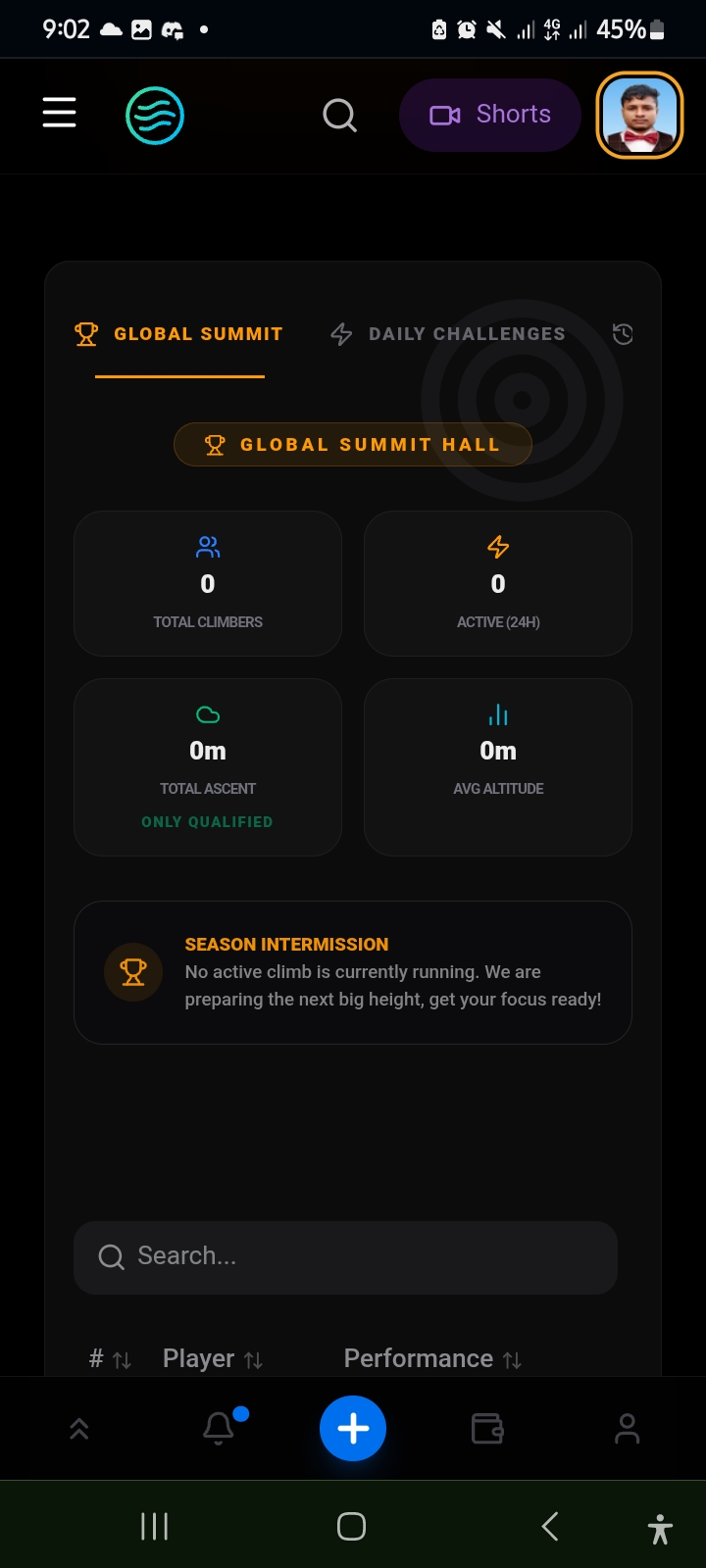Switch to Daily Challenges tab
The height and width of the screenshot is (1568, 706).
448,334
